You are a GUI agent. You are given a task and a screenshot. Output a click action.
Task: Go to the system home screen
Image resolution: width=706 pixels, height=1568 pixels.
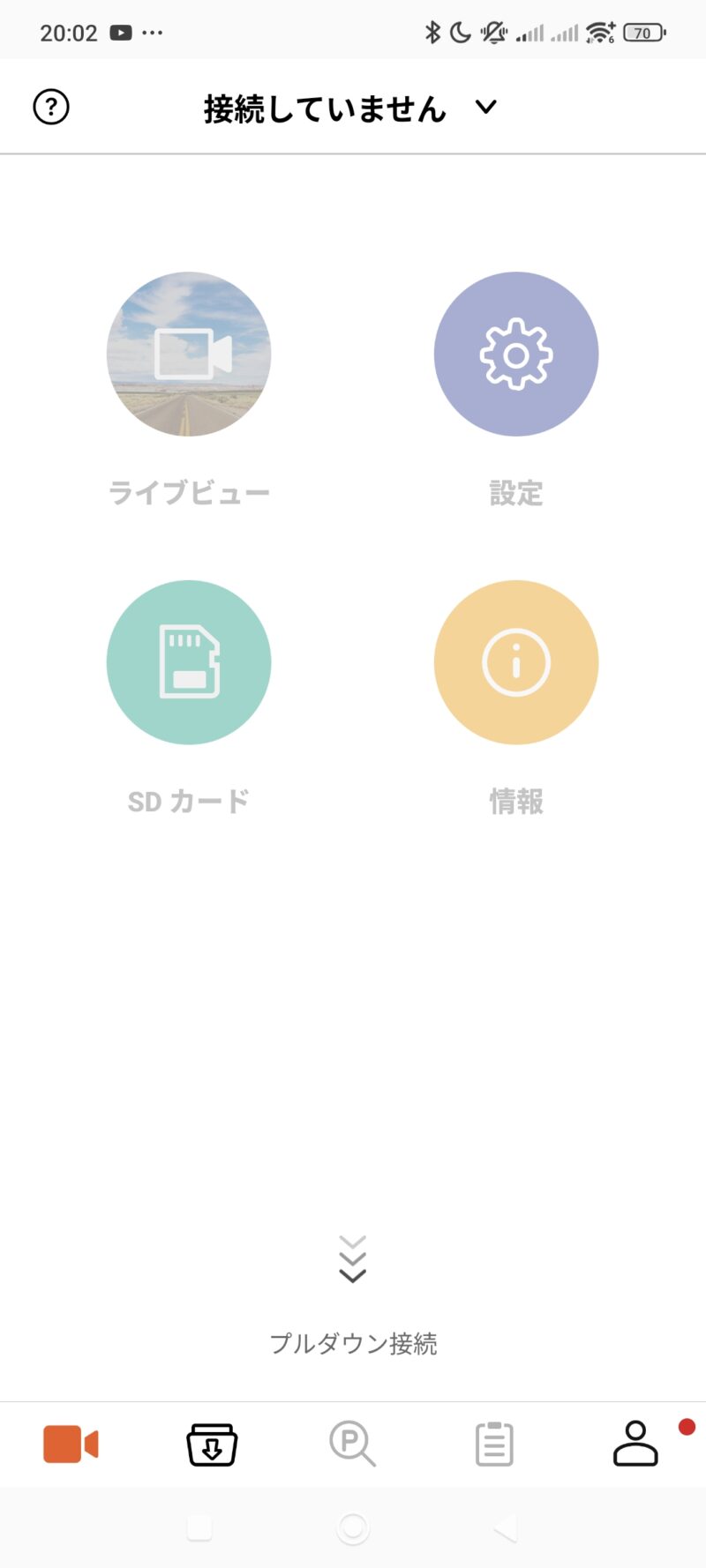353,1528
